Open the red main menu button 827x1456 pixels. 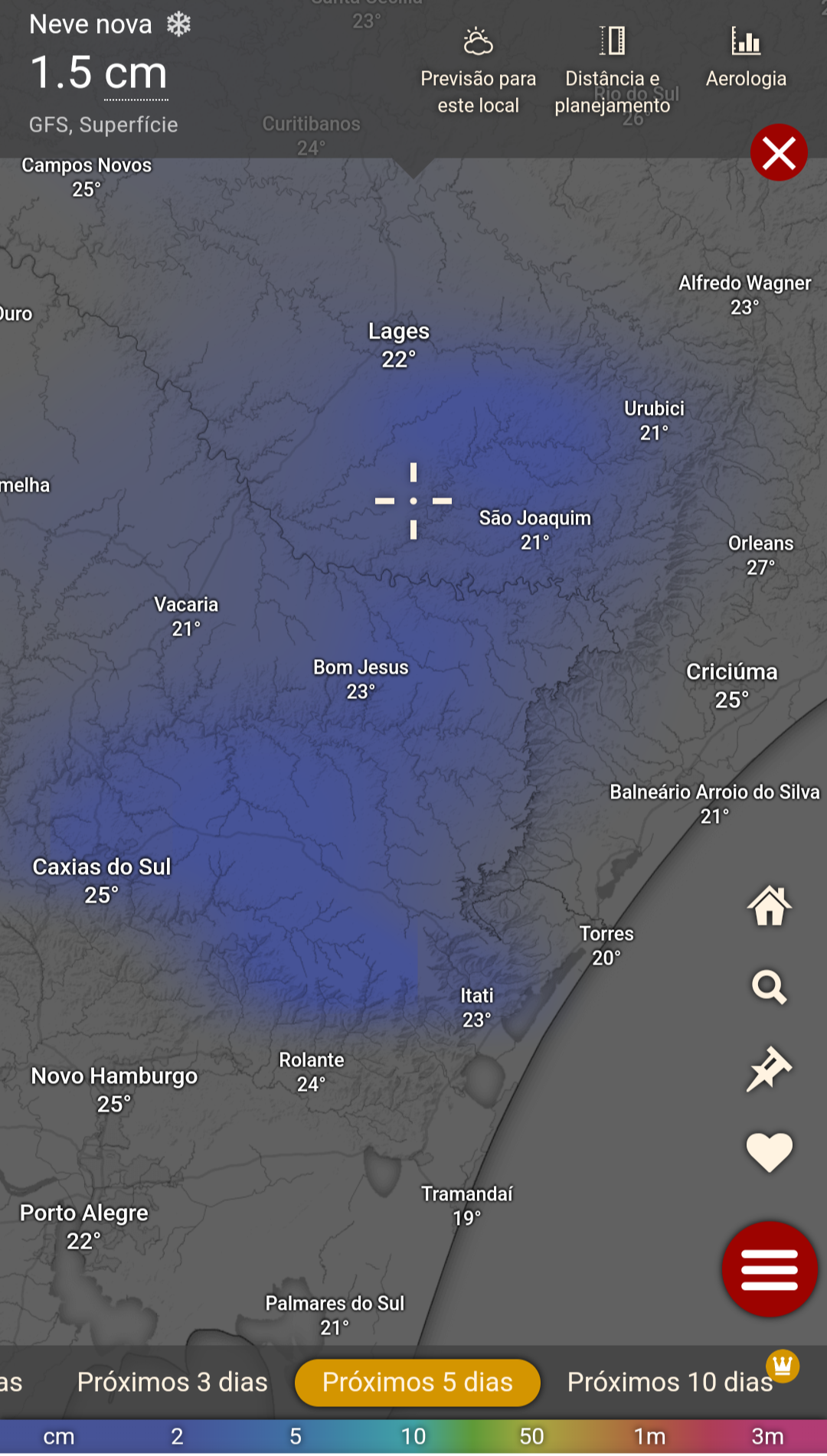click(x=770, y=1269)
